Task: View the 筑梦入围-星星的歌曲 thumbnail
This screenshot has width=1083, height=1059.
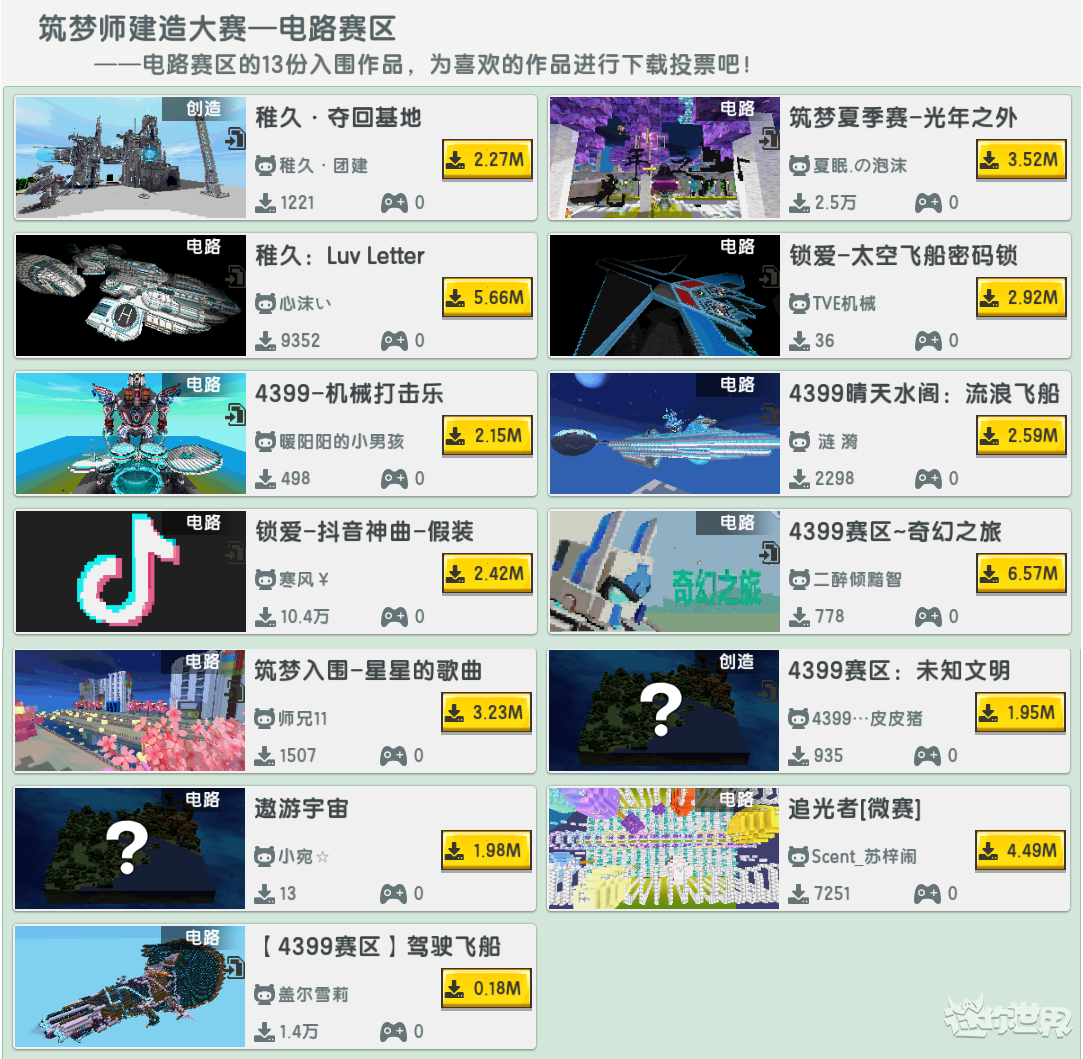Action: [130, 710]
